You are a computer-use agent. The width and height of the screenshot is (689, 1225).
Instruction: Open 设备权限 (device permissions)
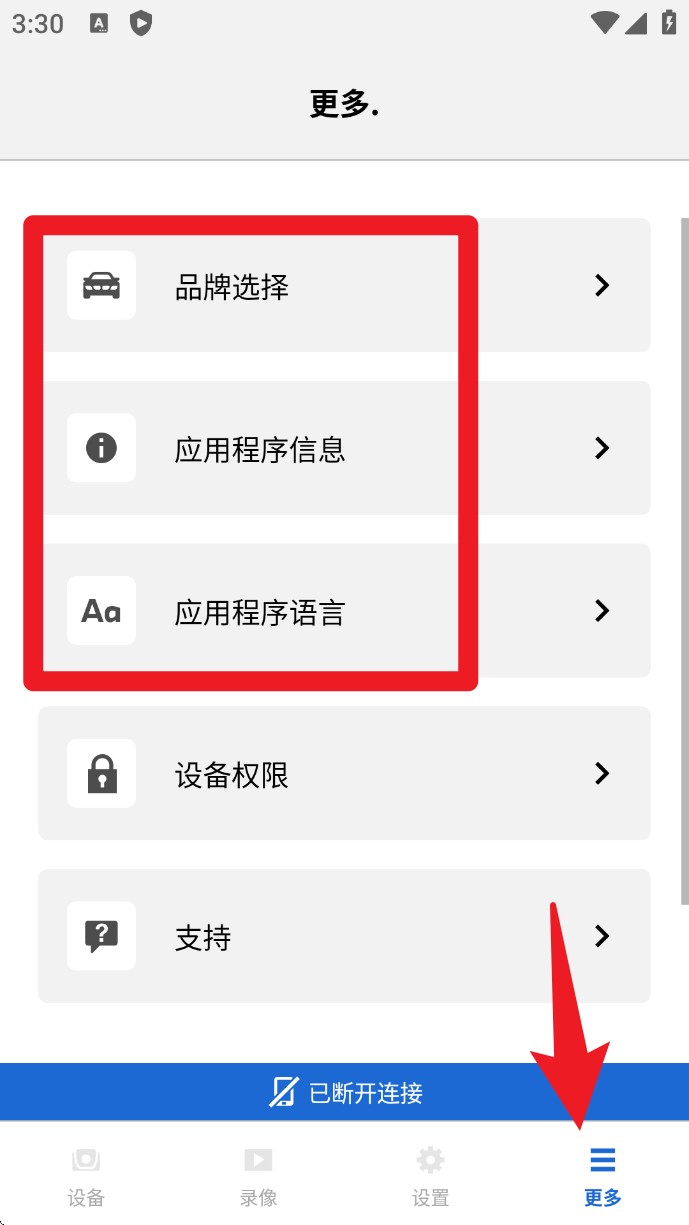344,774
